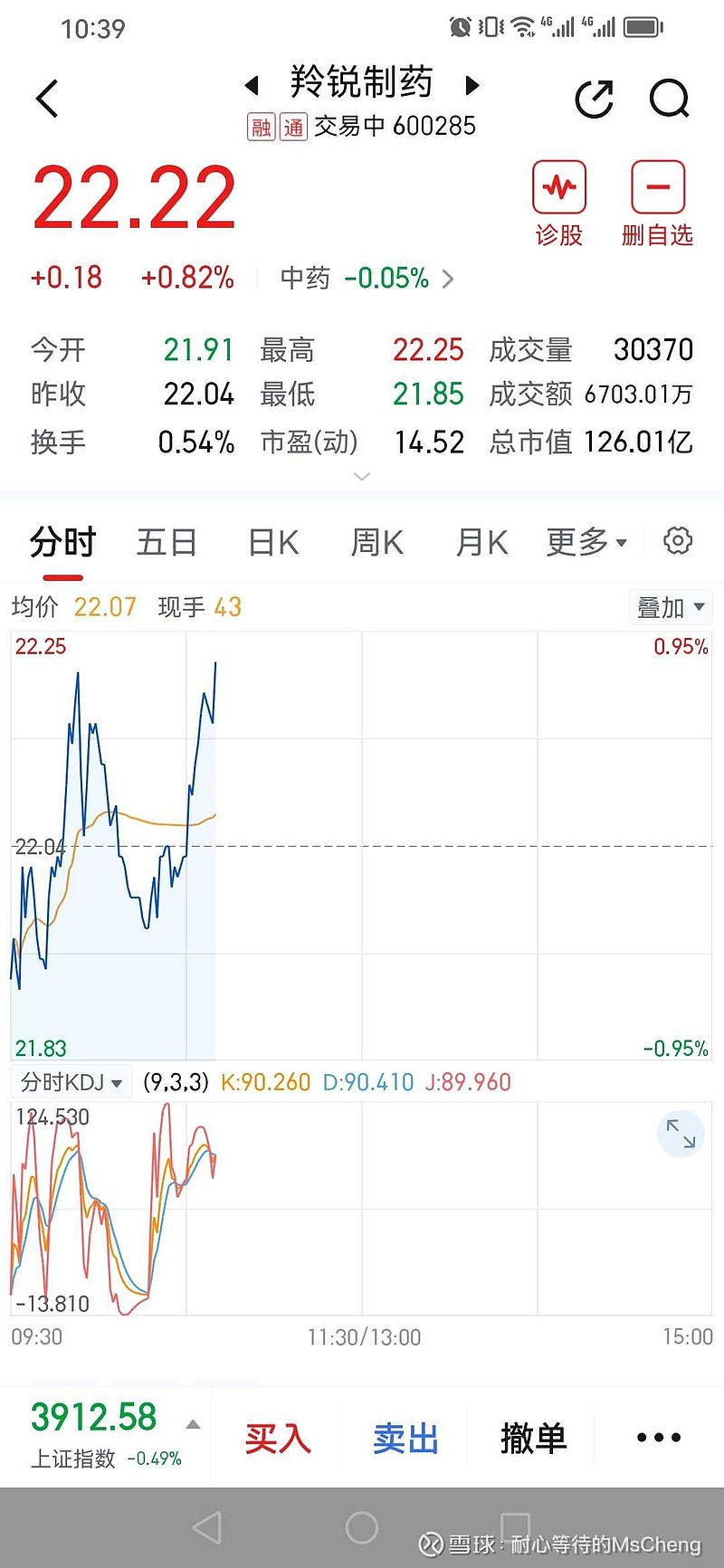Switch to the 五日 chart tab

[x=167, y=543]
